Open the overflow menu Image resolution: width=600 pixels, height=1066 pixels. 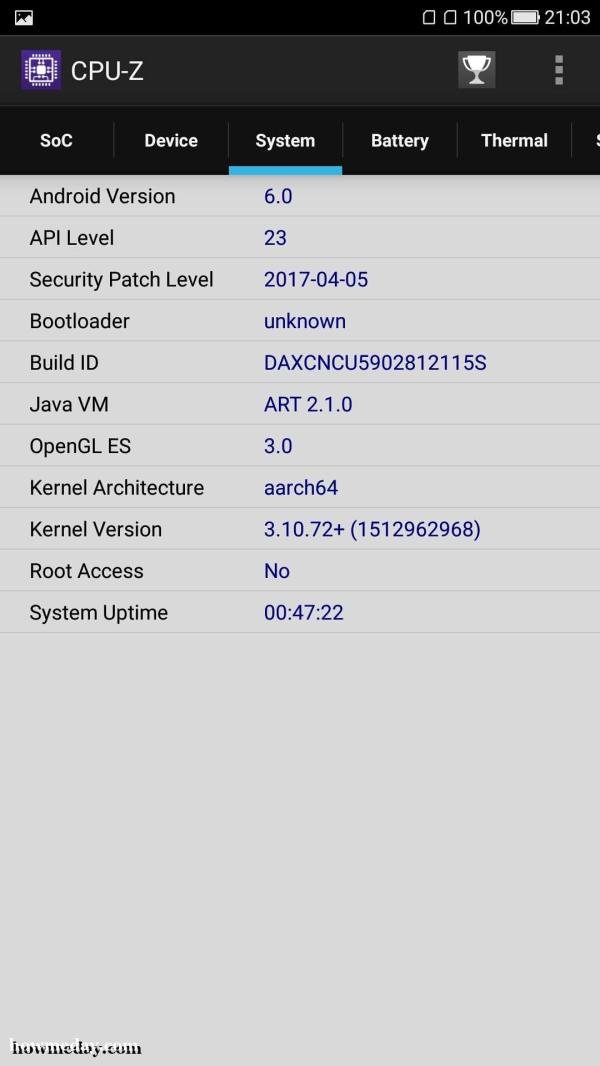pyautogui.click(x=559, y=70)
